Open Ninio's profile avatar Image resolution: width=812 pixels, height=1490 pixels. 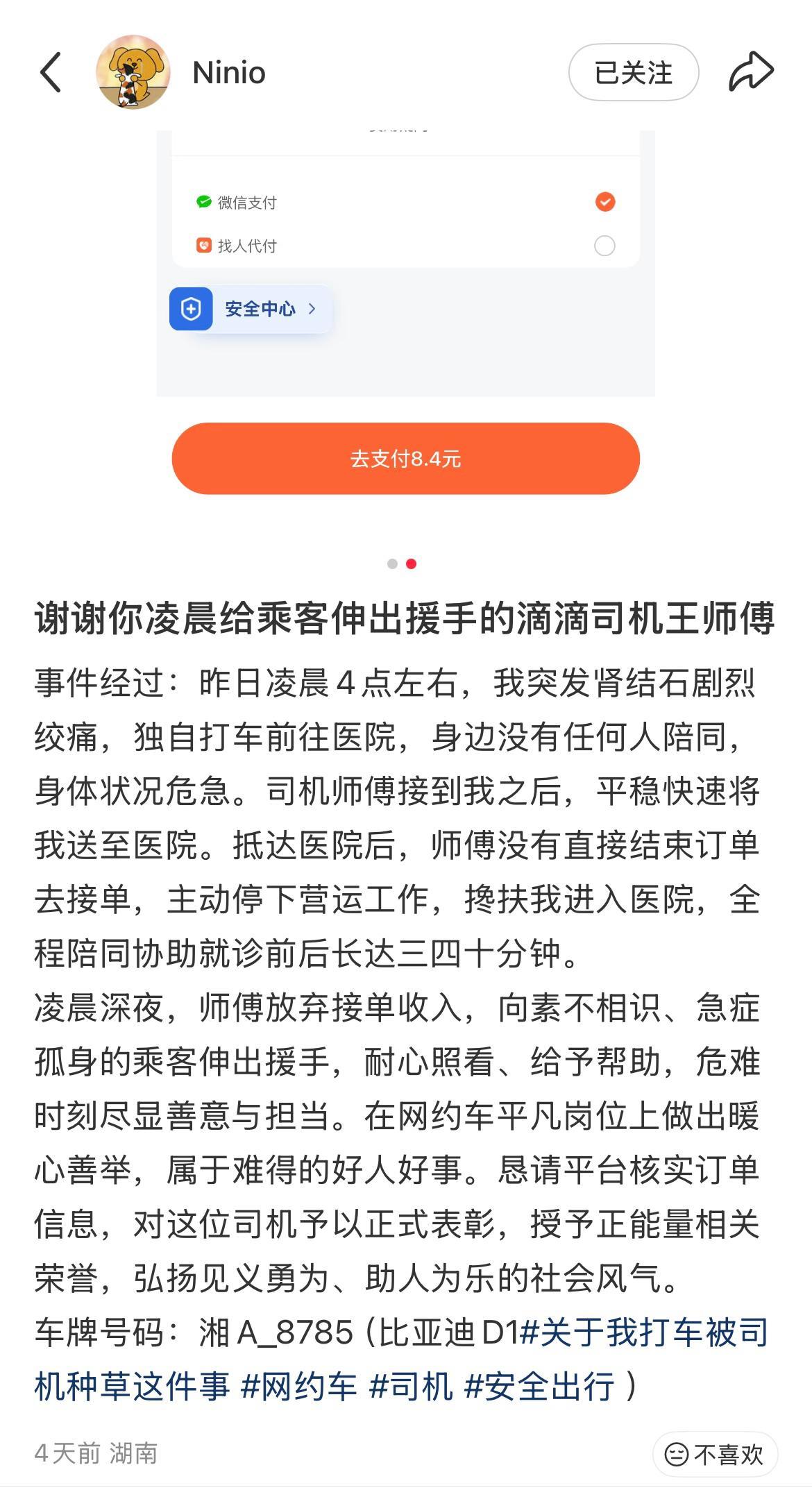coord(133,72)
